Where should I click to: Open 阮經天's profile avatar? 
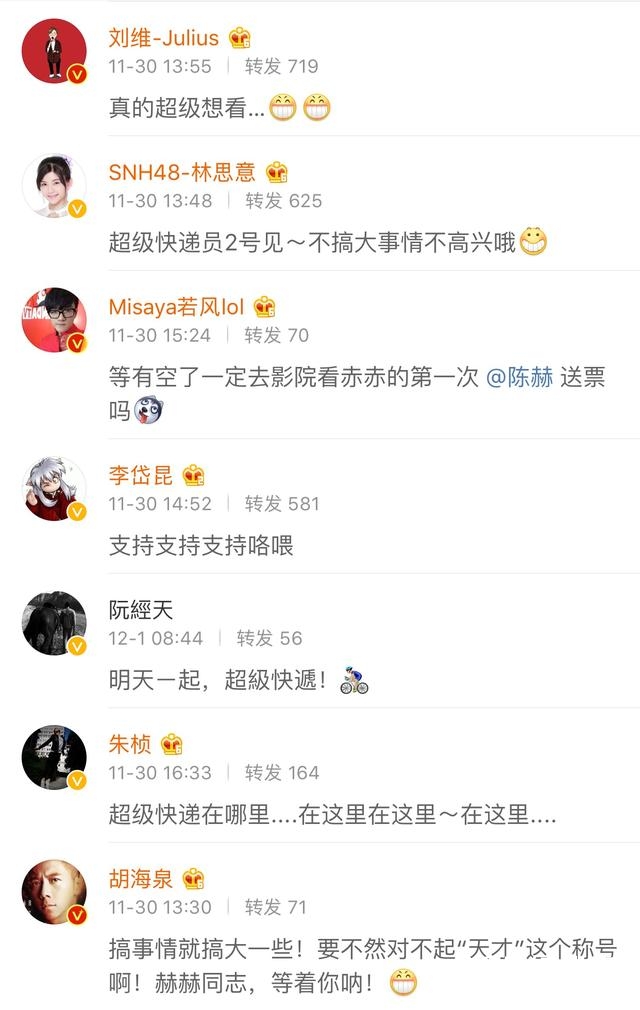[x=54, y=622]
